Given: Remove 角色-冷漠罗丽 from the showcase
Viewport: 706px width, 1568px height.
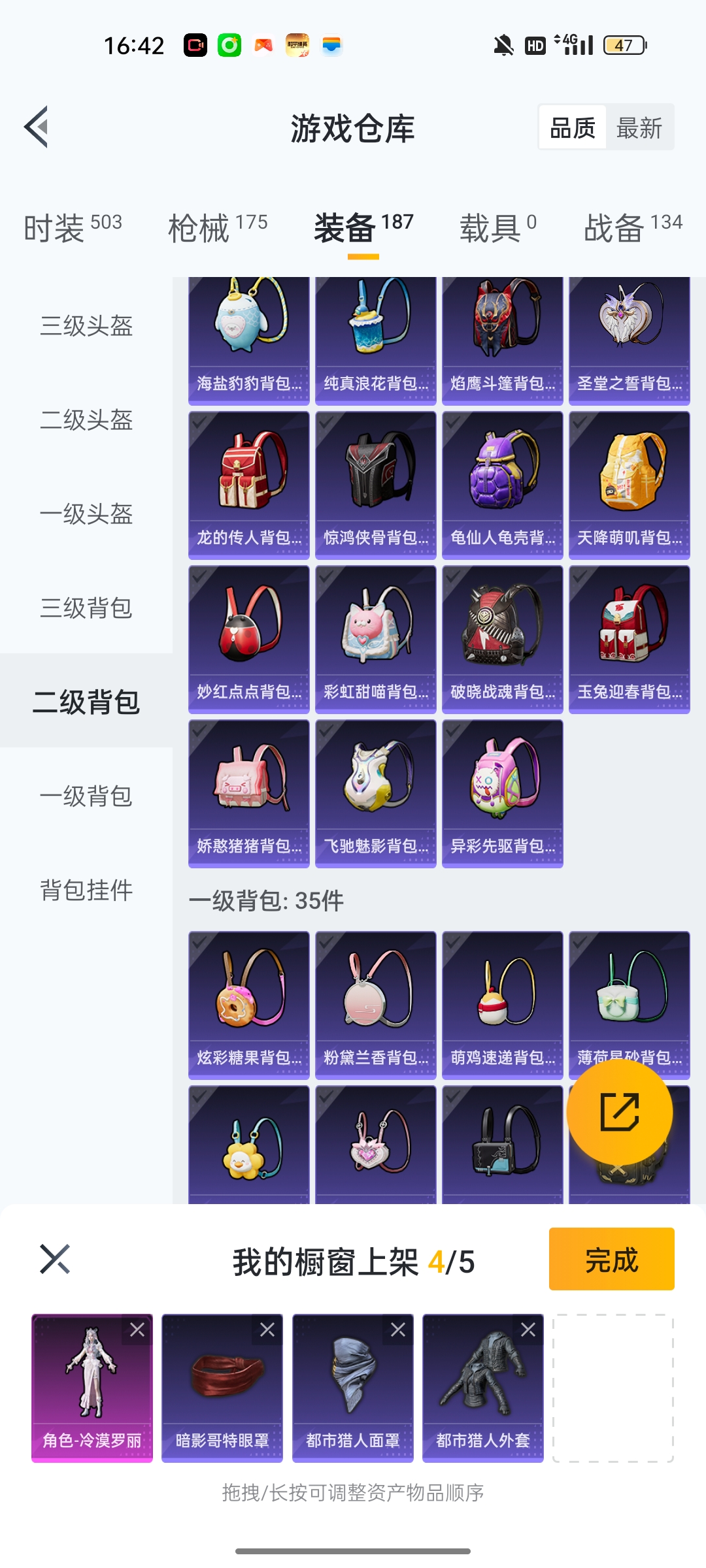Looking at the screenshot, I should (x=137, y=1330).
